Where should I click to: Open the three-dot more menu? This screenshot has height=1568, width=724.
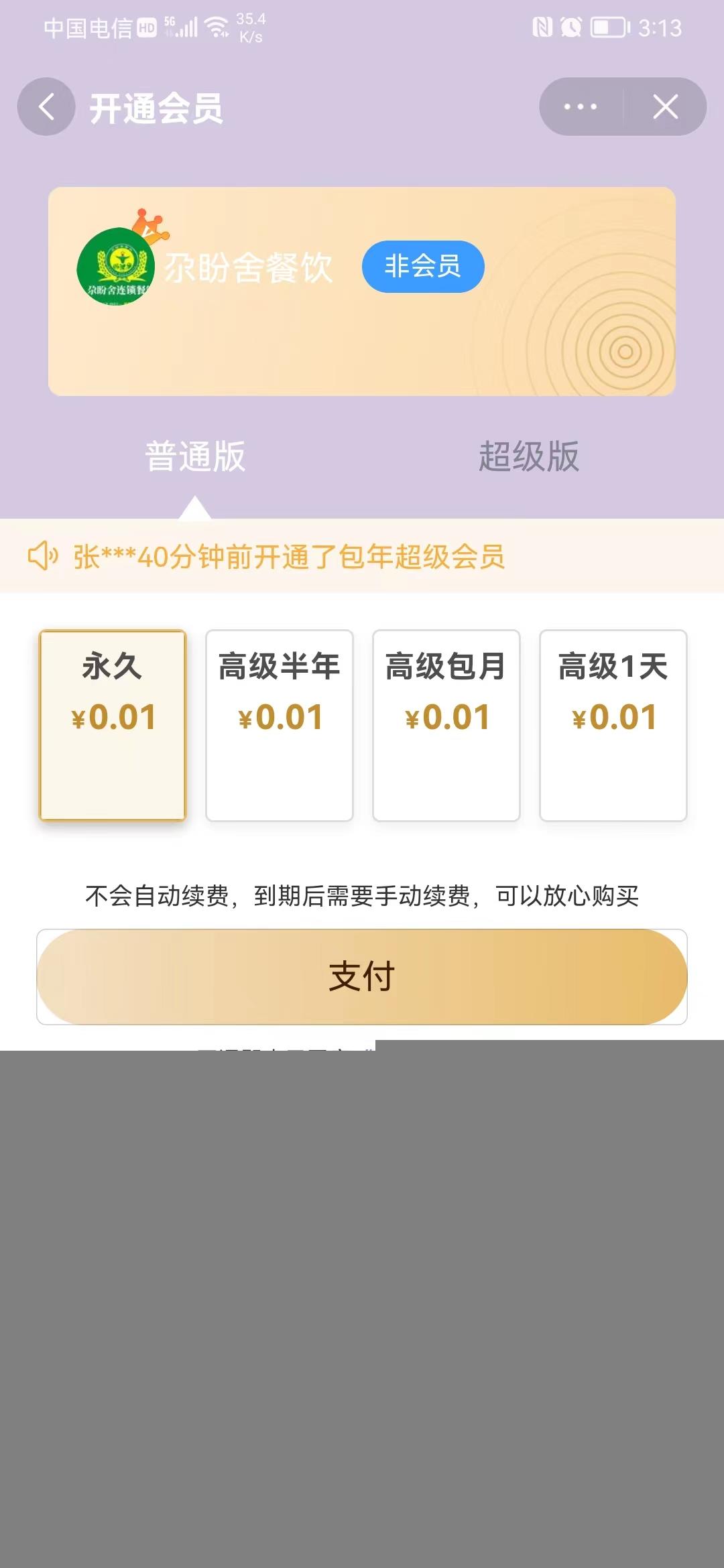(581, 107)
